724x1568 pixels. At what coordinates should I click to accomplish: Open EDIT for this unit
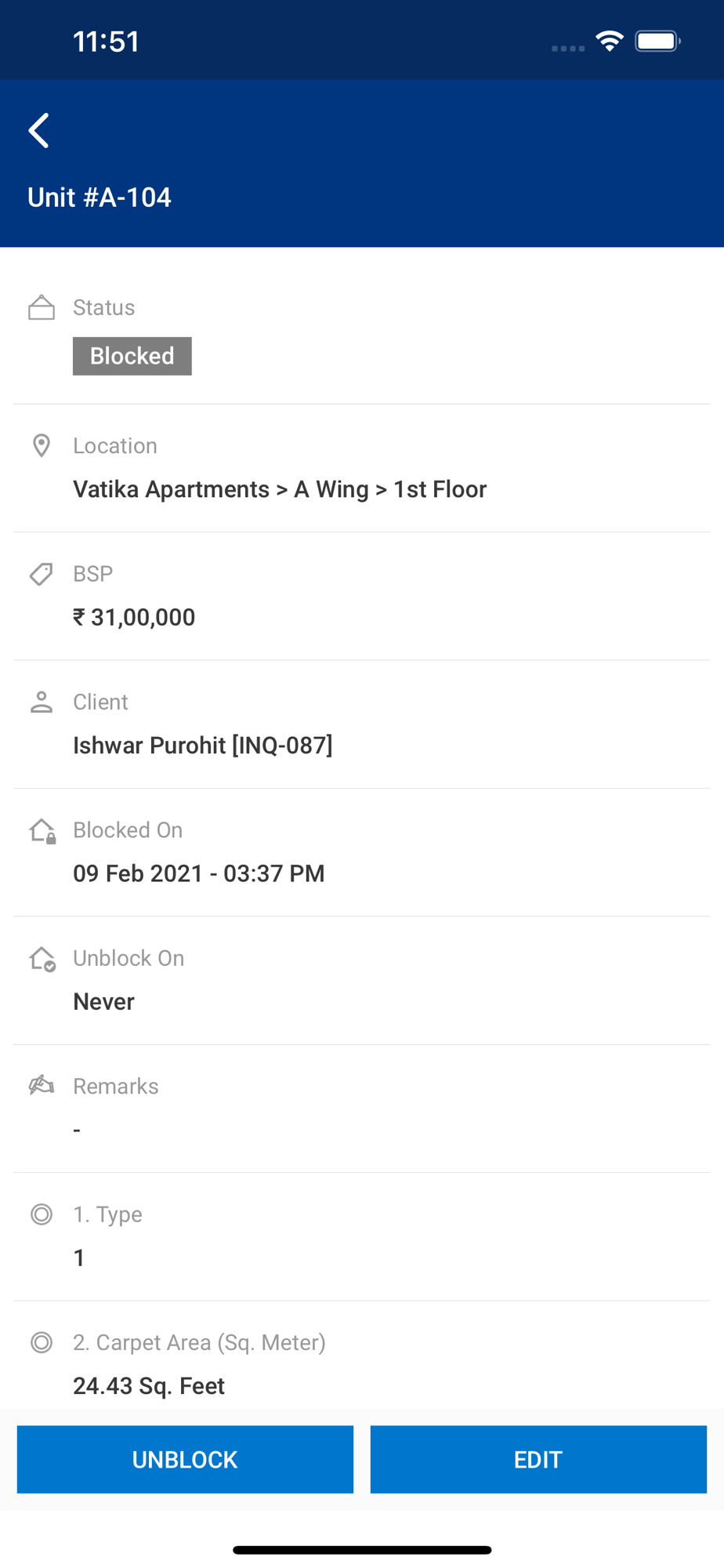click(538, 1459)
